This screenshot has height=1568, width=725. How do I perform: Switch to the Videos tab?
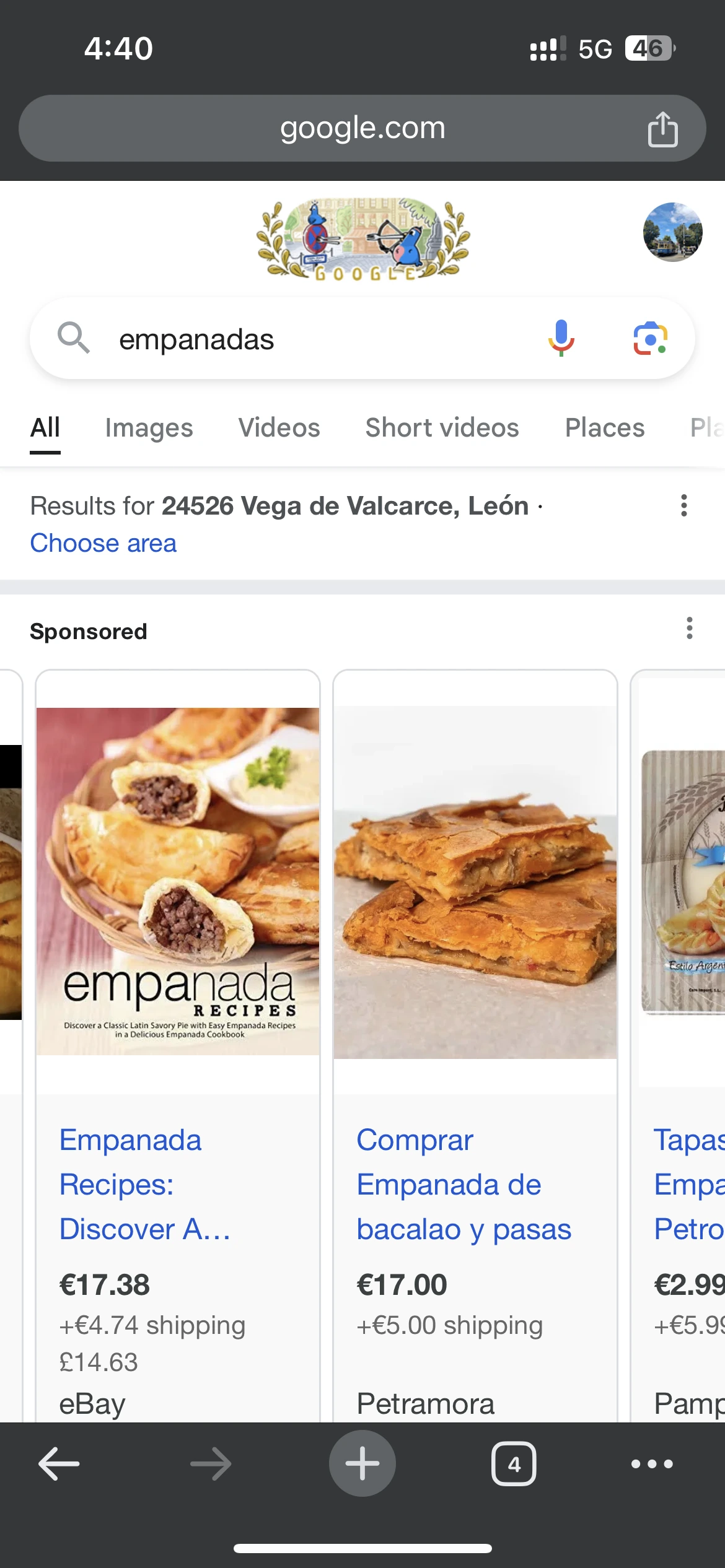[x=279, y=428]
